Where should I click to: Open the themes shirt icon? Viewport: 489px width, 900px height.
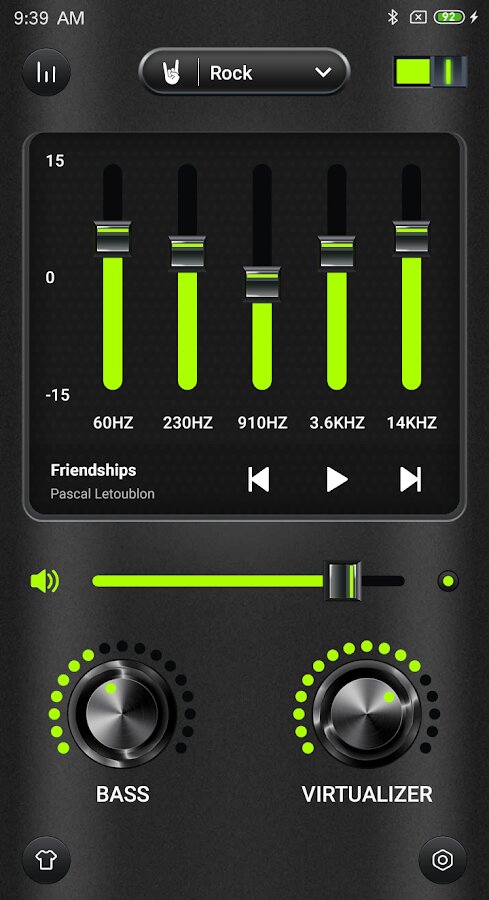pos(46,859)
